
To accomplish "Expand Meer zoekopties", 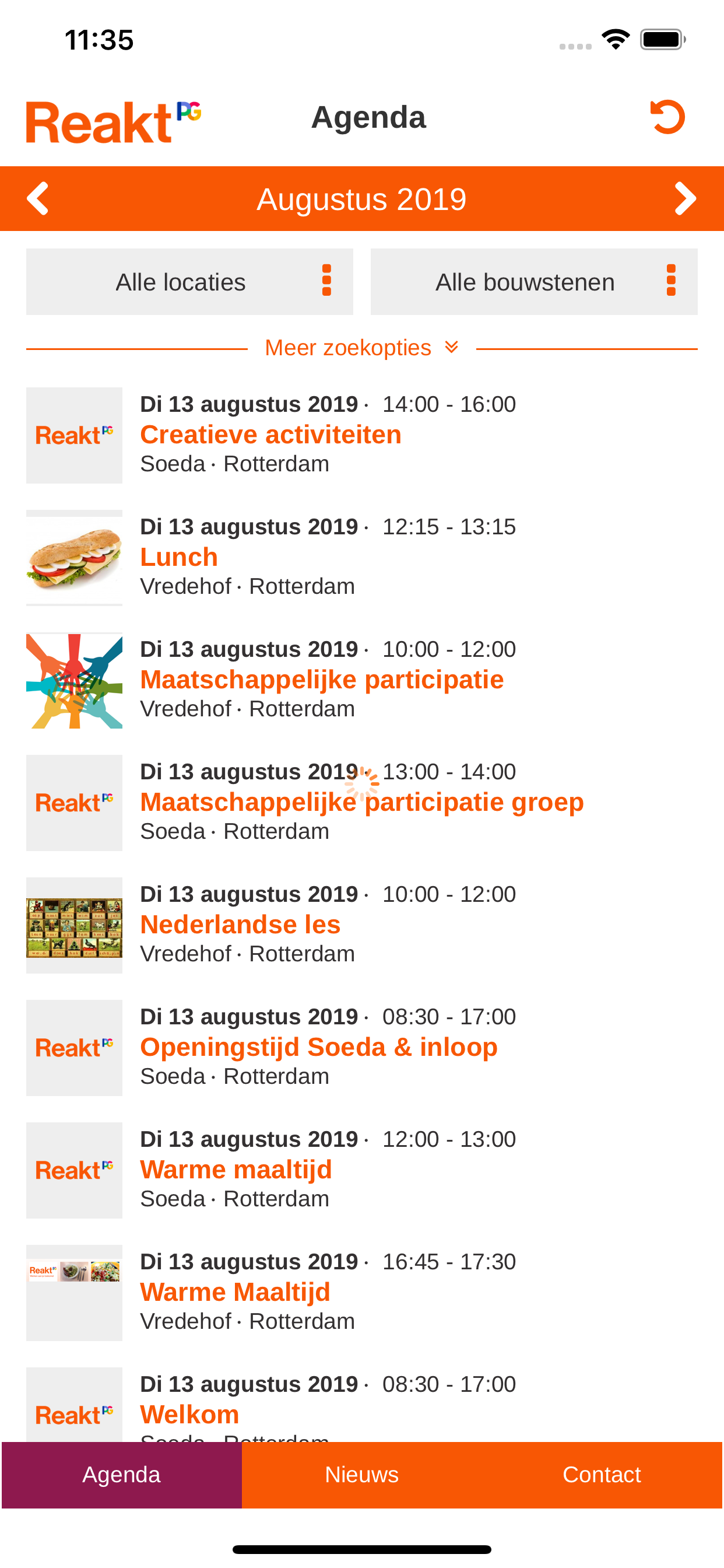I will pos(361,348).
